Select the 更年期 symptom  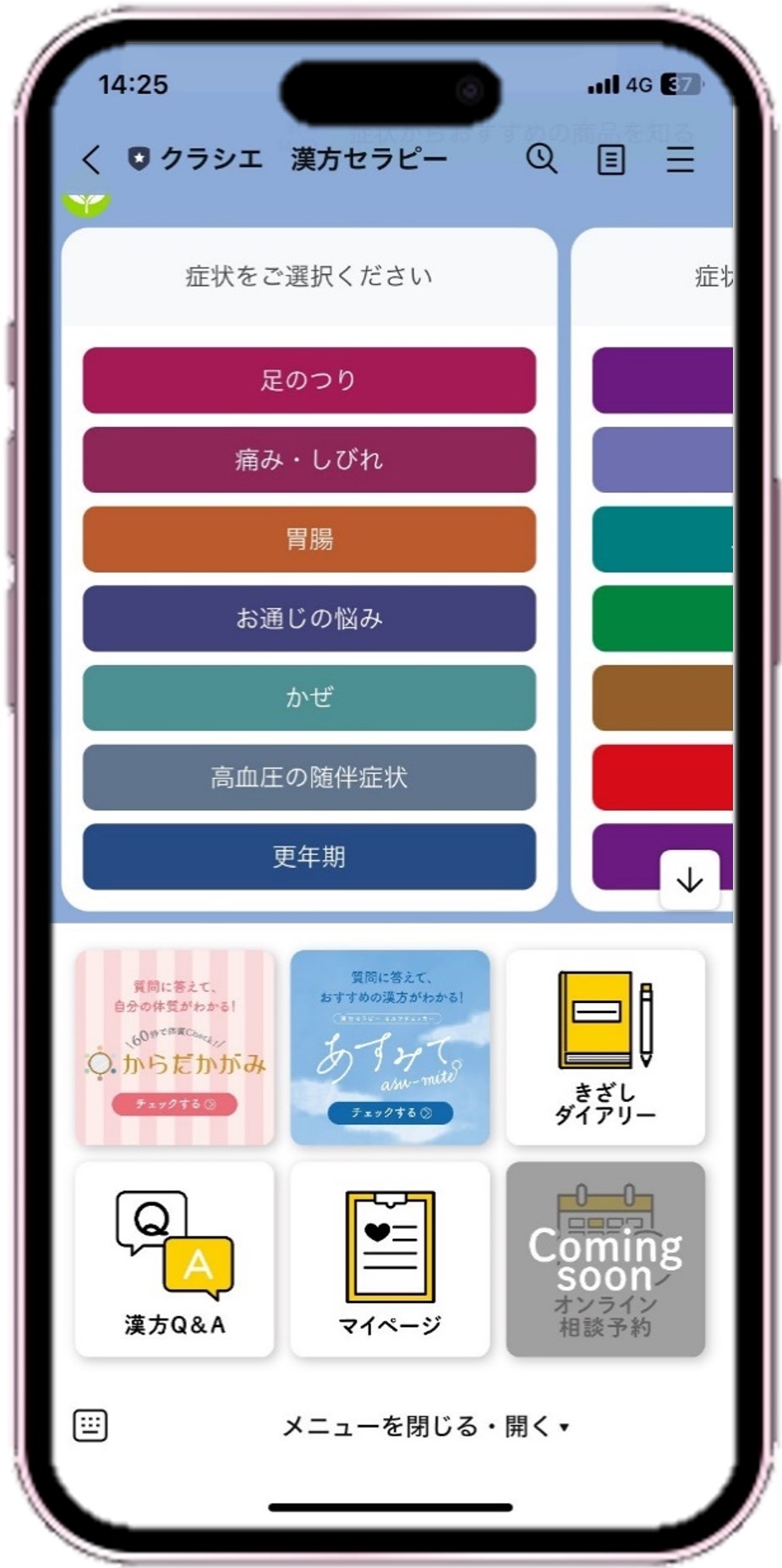click(x=309, y=857)
